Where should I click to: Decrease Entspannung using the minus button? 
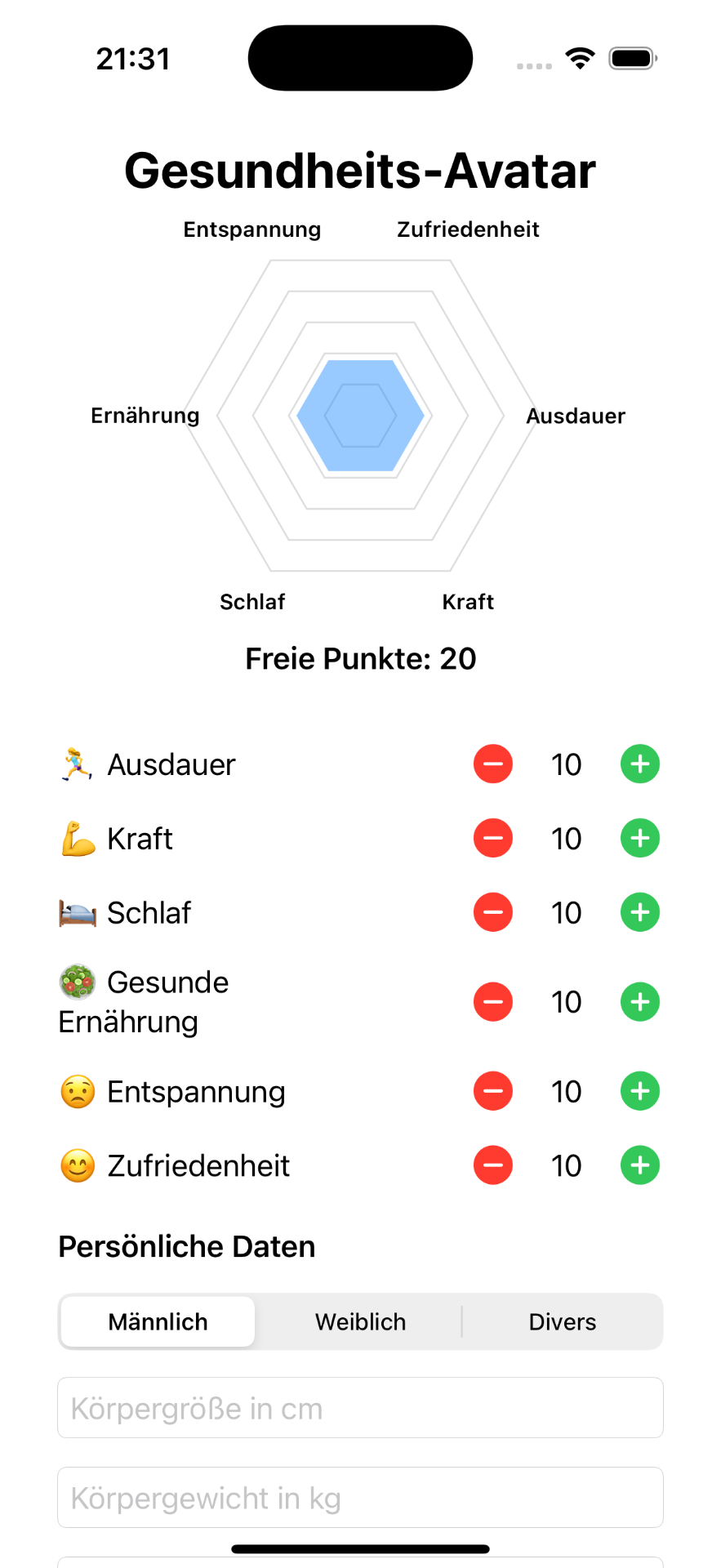click(493, 1091)
